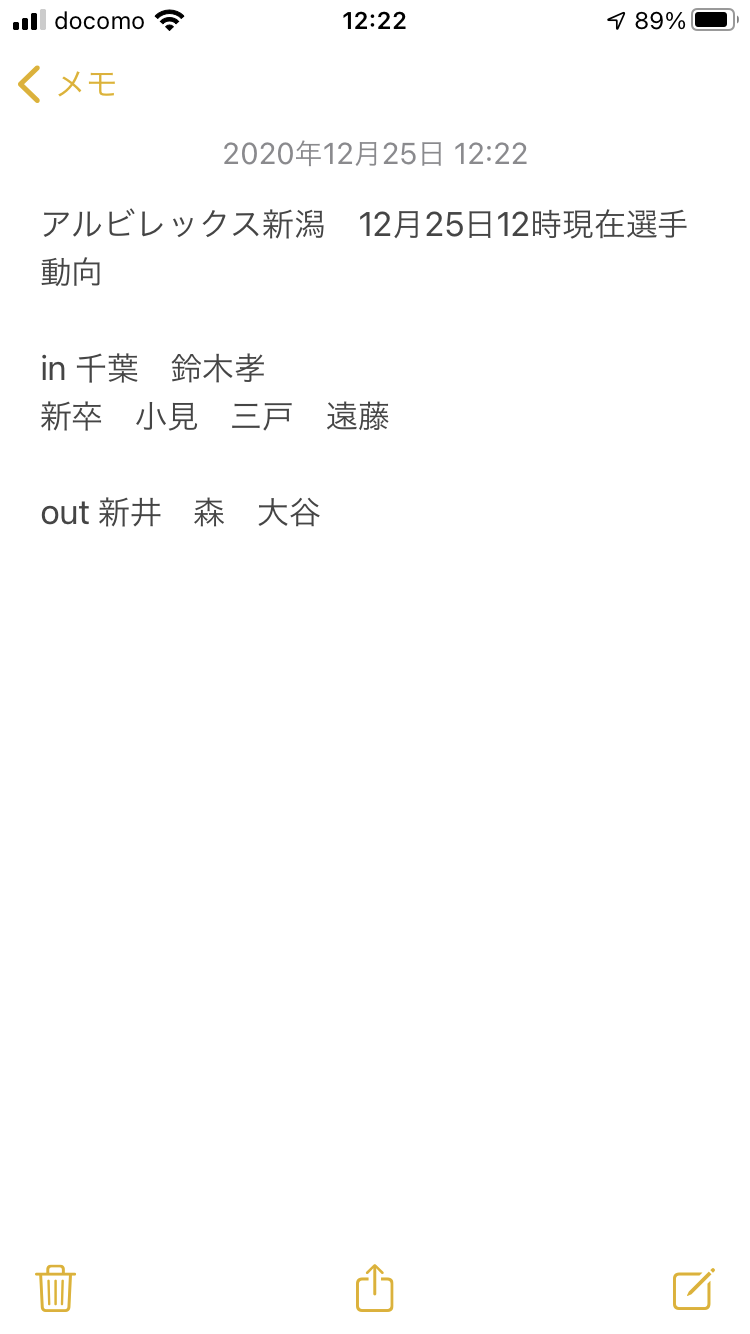750x1334 pixels.
Task: Go back to the メモ list
Action: (67, 84)
